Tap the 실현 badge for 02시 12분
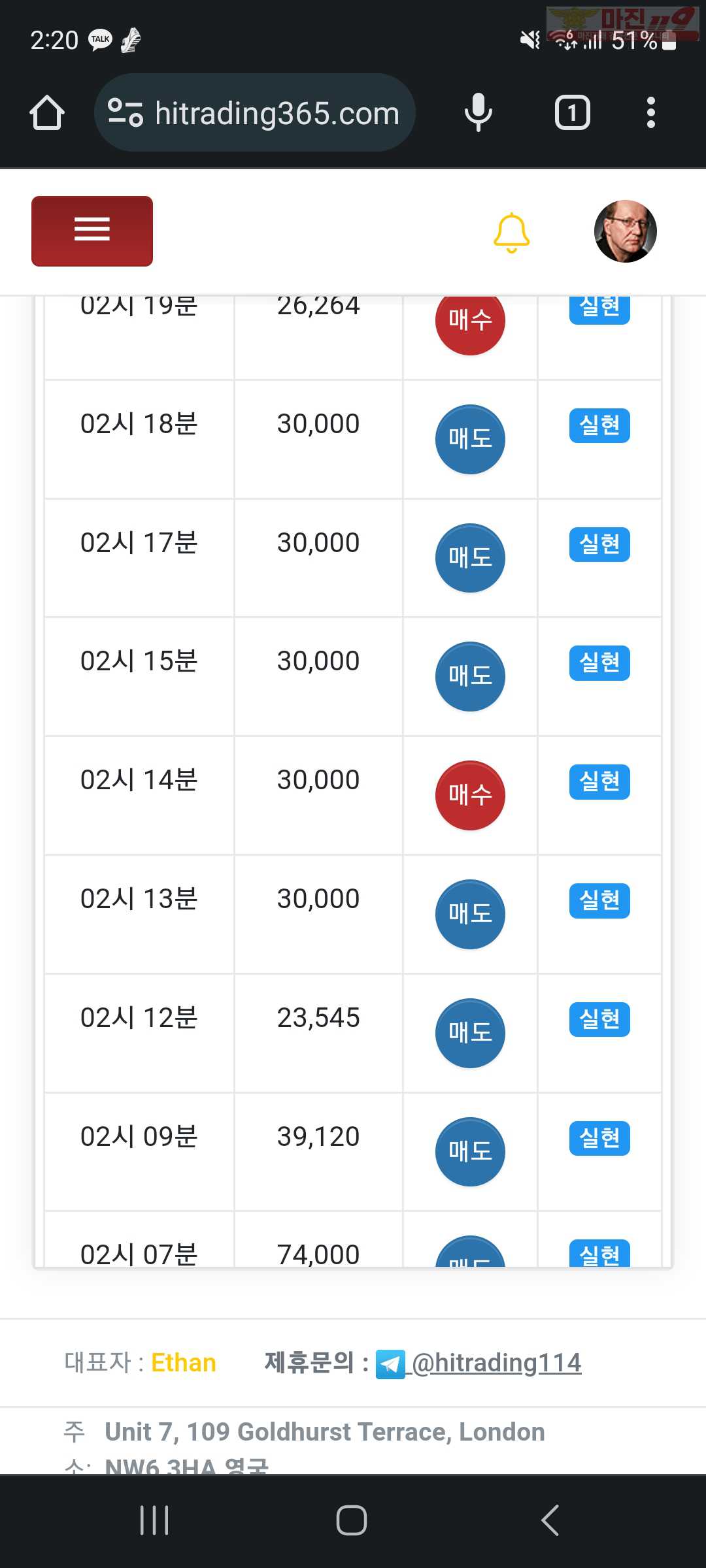706x1568 pixels. 599,1019
